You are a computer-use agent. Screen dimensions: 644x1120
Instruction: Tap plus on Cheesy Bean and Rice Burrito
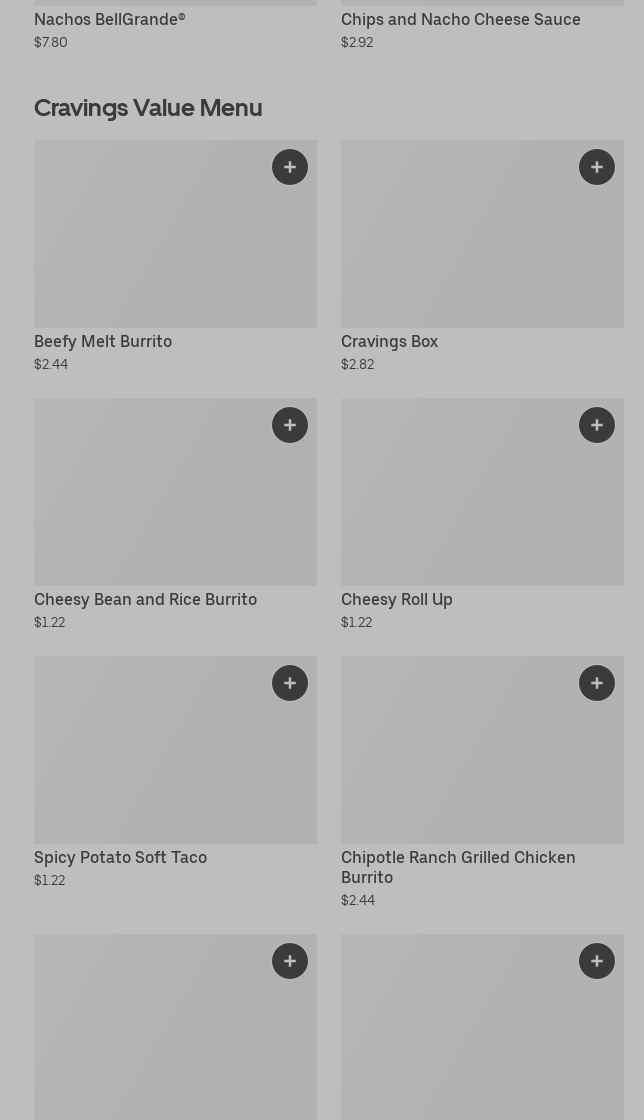coord(290,425)
